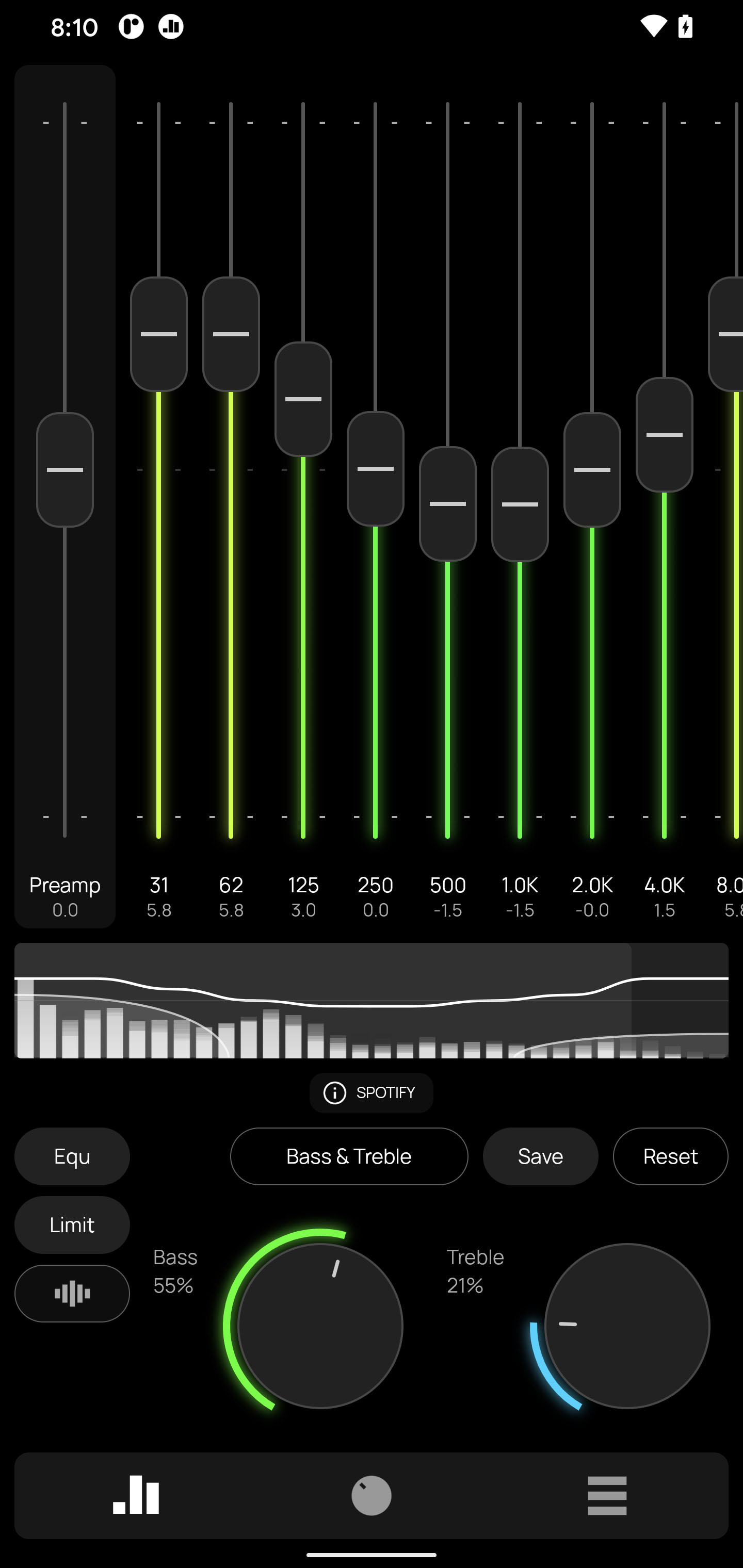Tap the Wi-Fi status icon
Viewport: 743px width, 1568px height.
[653, 26]
